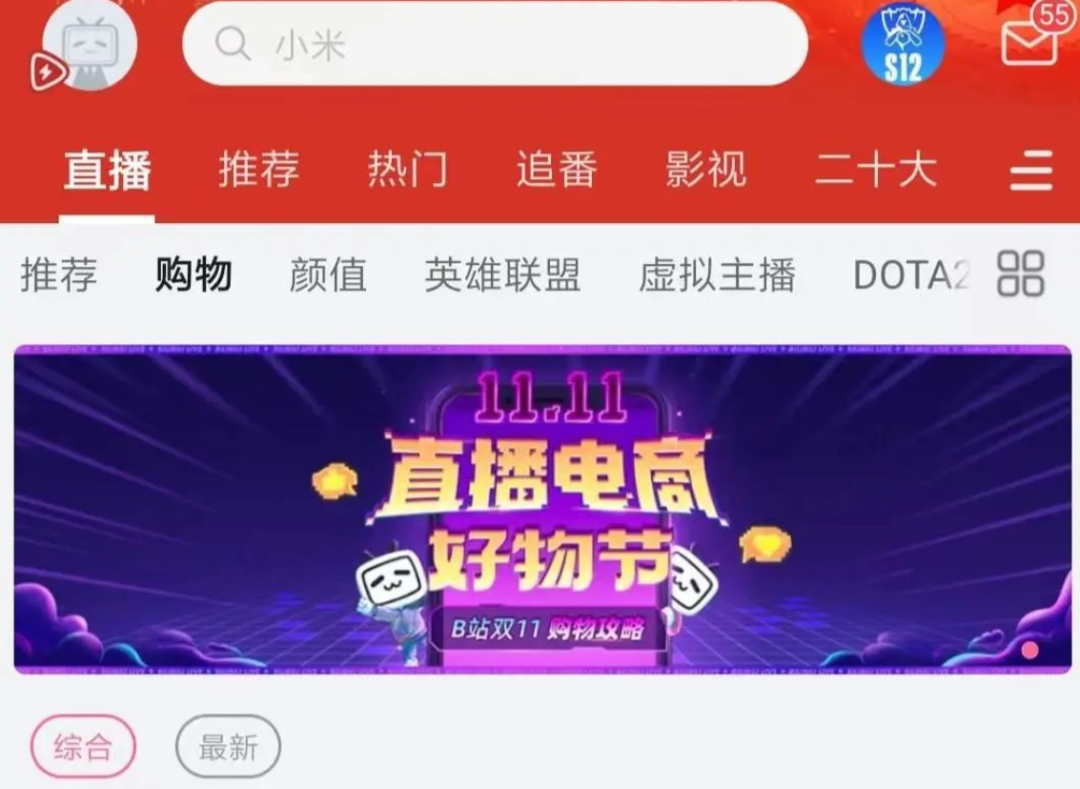Viewport: 1080px width, 789px height.
Task: Select the 购物 live category
Action: (193, 275)
